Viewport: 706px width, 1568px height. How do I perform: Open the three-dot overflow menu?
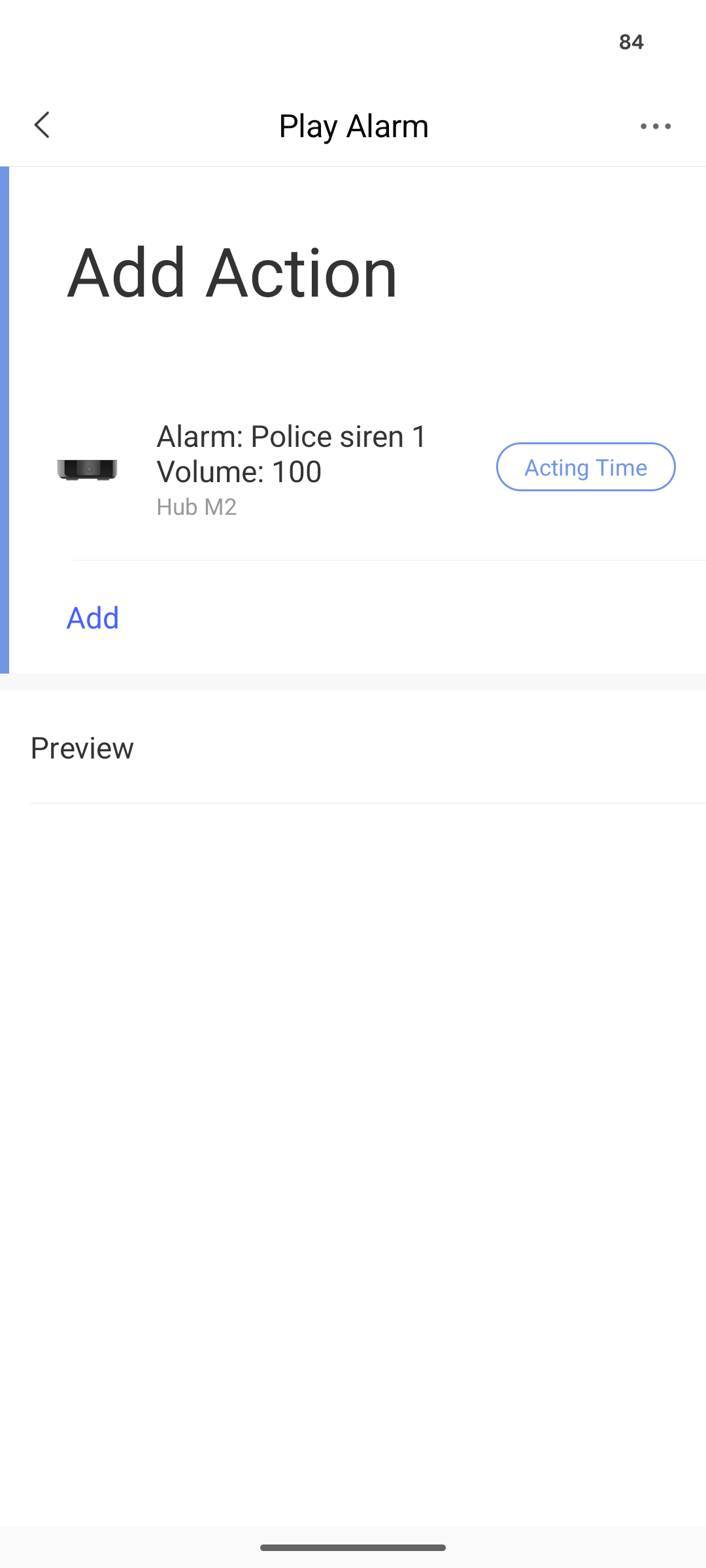pos(656,126)
